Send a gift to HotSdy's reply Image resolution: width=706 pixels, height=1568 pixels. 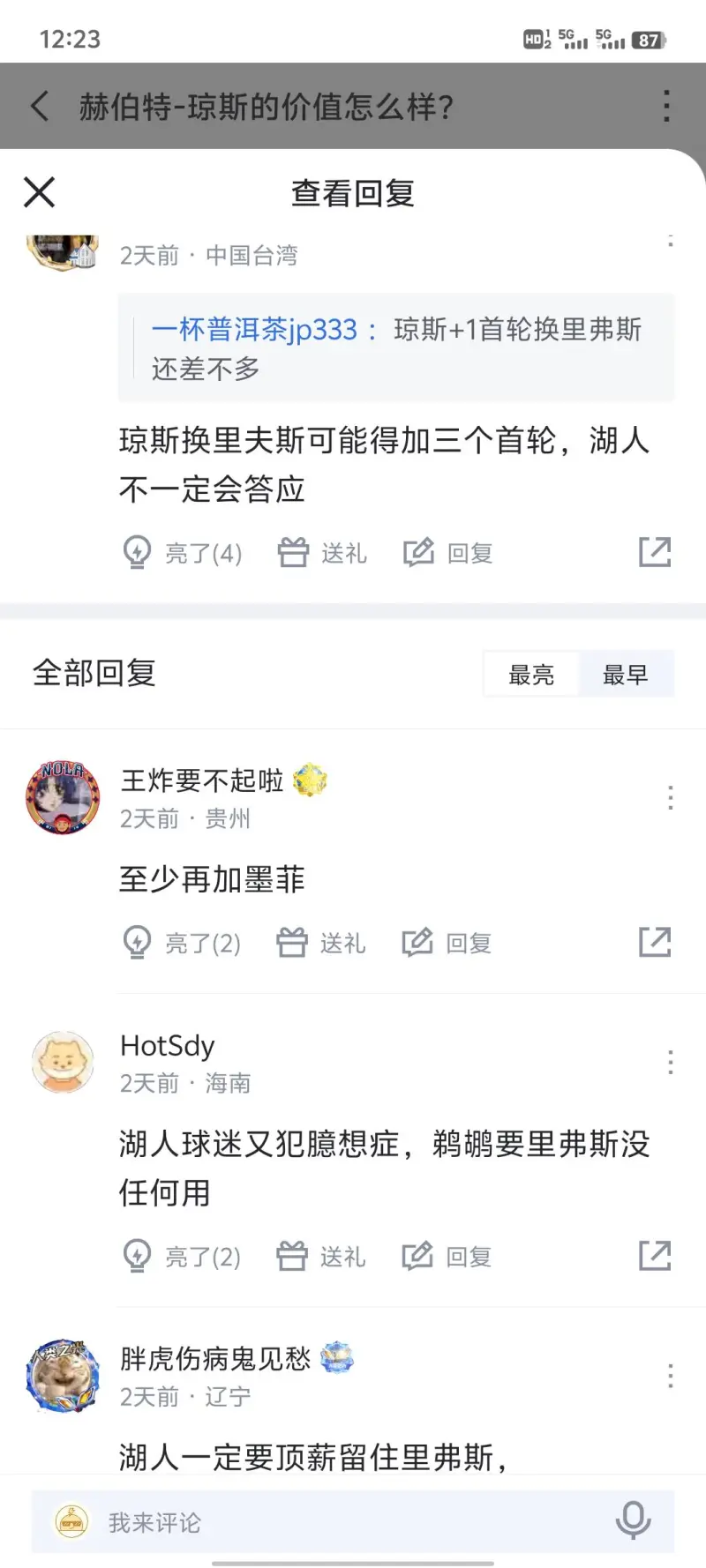coord(321,1256)
